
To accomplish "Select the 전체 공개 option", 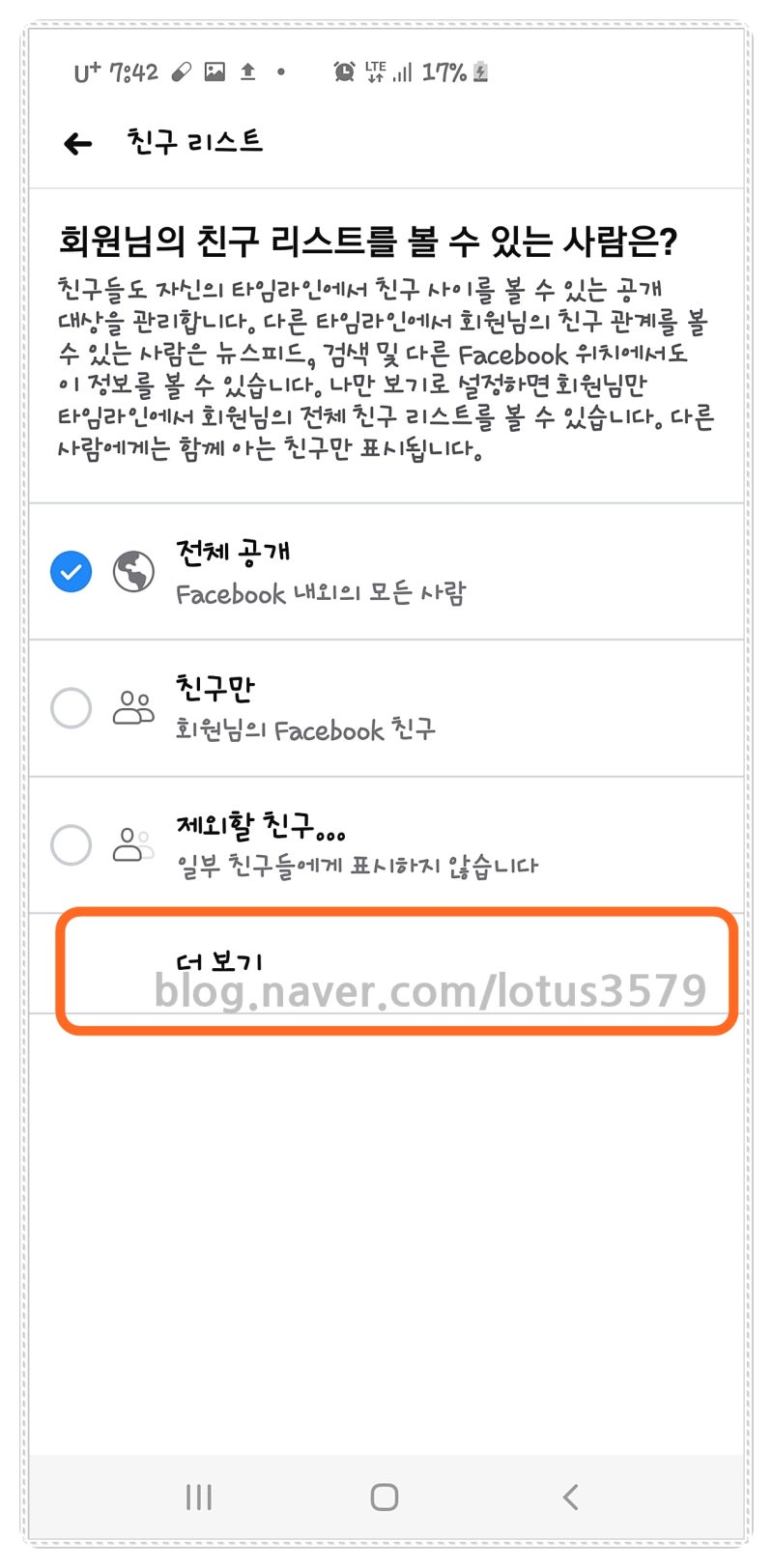I will point(386,571).
